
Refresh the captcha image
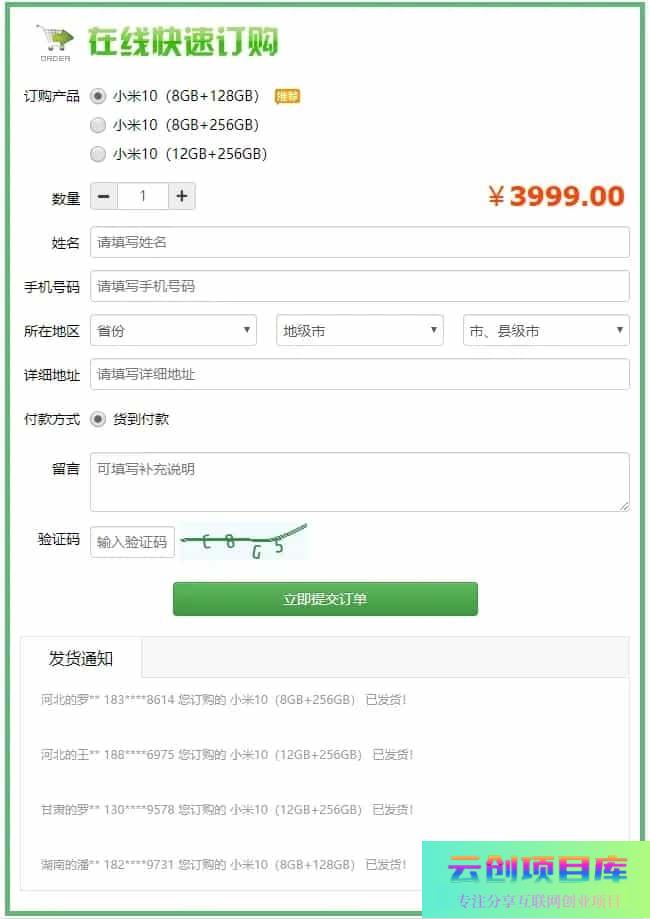point(244,542)
